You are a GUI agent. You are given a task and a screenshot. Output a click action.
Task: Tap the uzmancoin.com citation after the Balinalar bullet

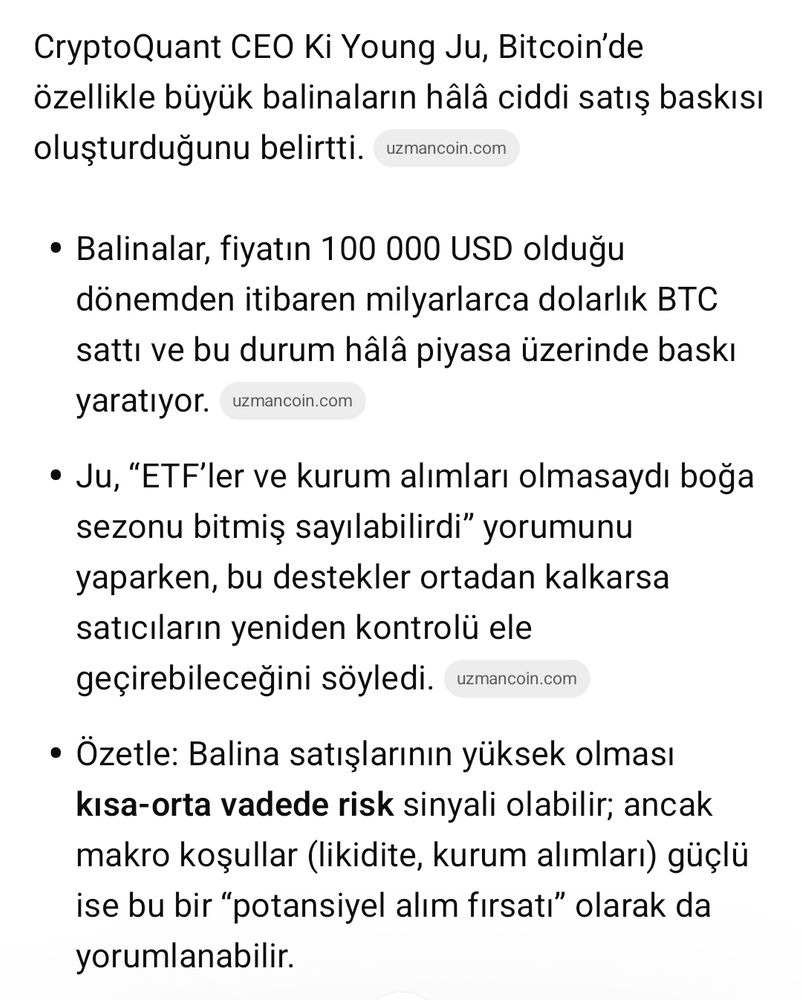(x=292, y=401)
